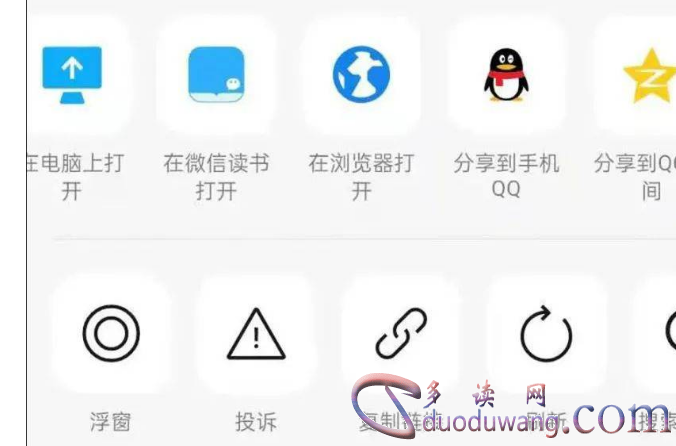Screen dimensions: 676x446
Task: Choose 在电脑上打开 option
Action: [72, 75]
